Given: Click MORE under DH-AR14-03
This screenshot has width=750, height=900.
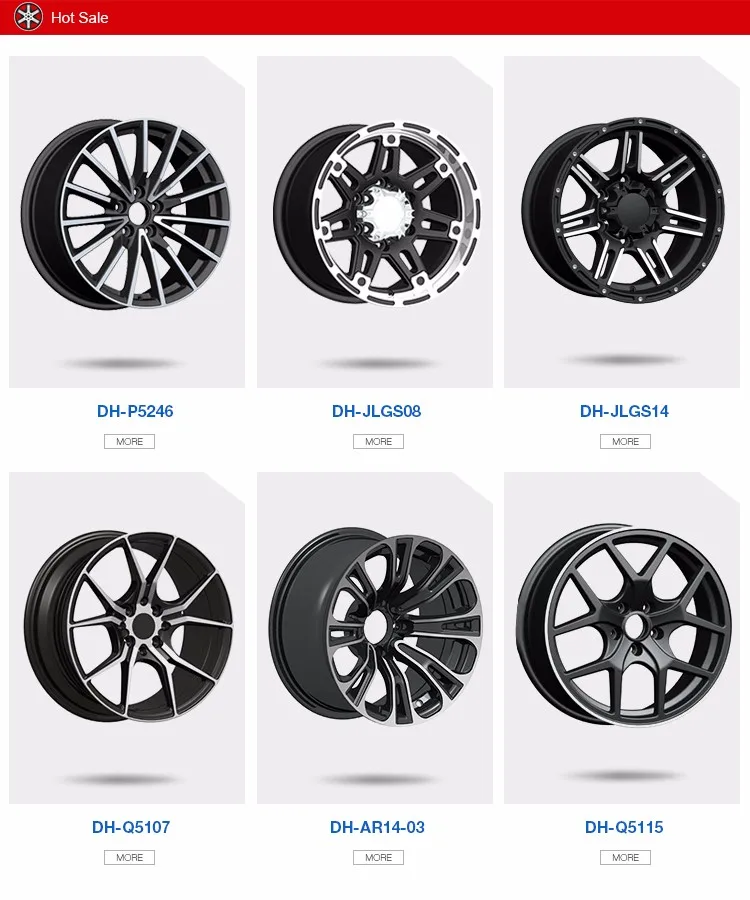Looking at the screenshot, I should pos(376,857).
